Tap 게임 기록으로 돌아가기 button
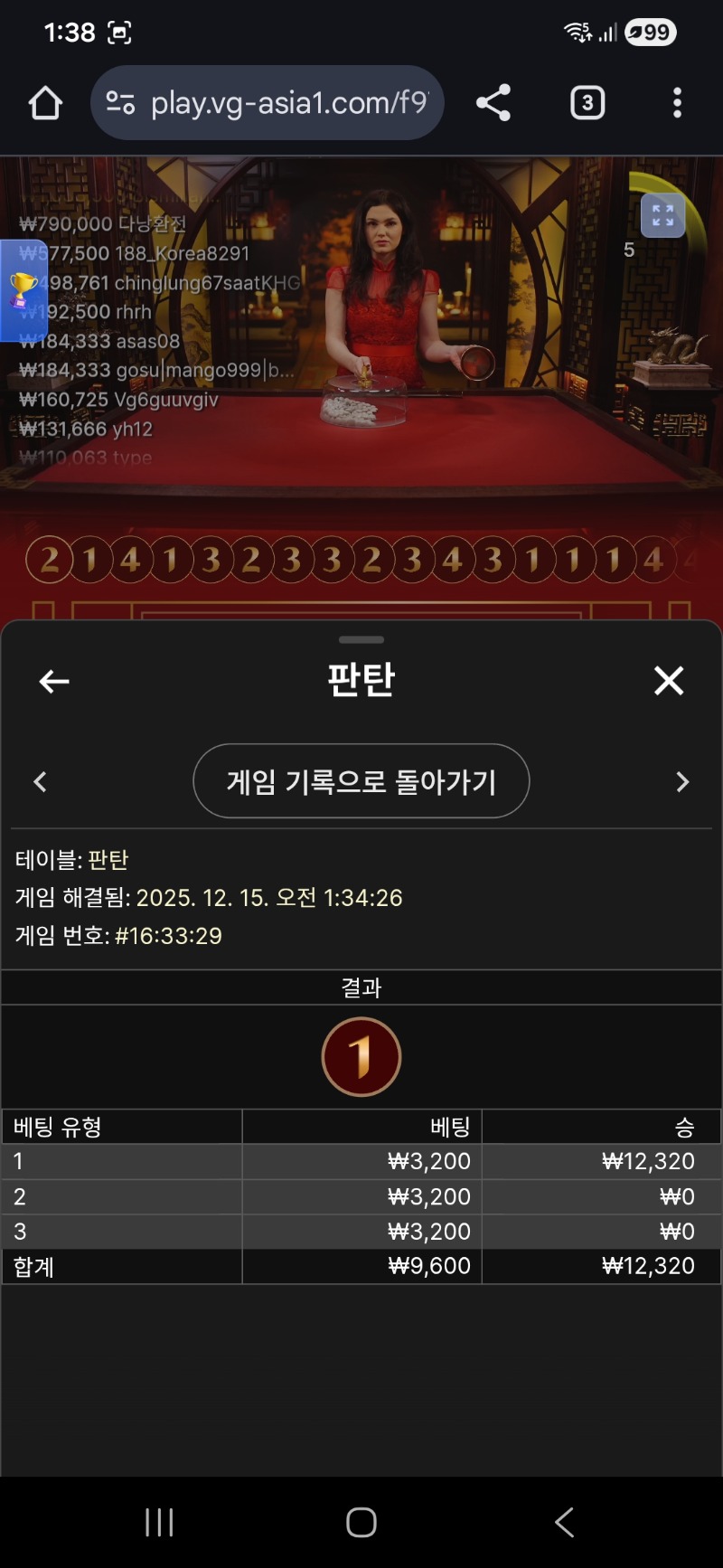The image size is (723, 1568). pos(361,781)
